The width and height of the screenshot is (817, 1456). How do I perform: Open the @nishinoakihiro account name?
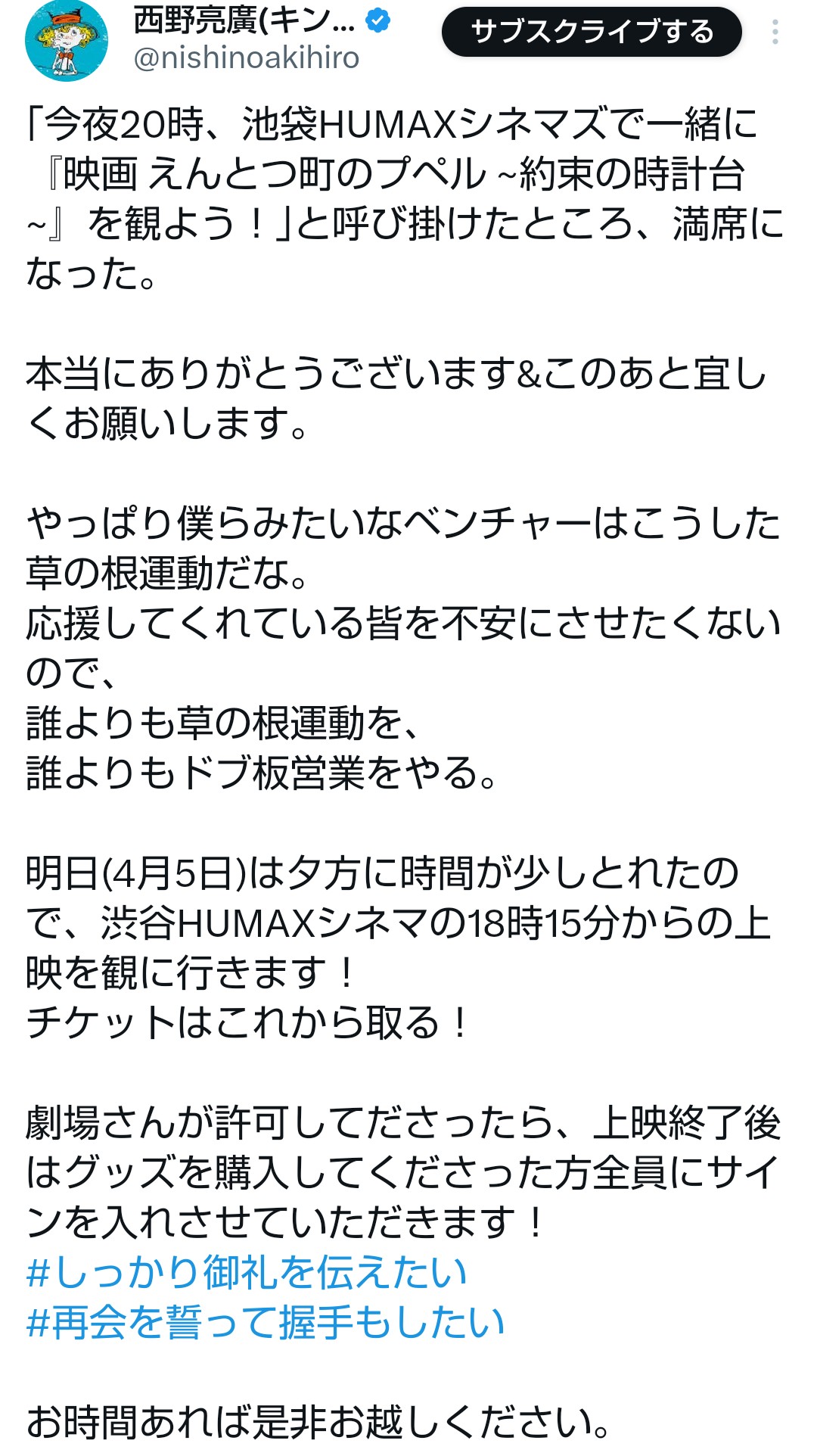pos(247,58)
